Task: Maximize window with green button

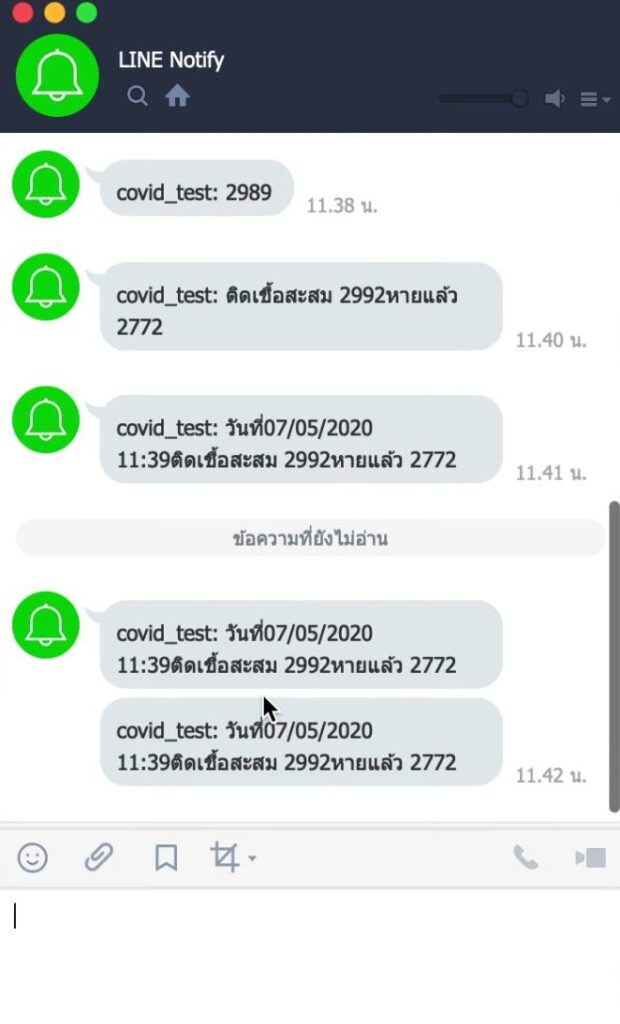Action: tap(87, 12)
